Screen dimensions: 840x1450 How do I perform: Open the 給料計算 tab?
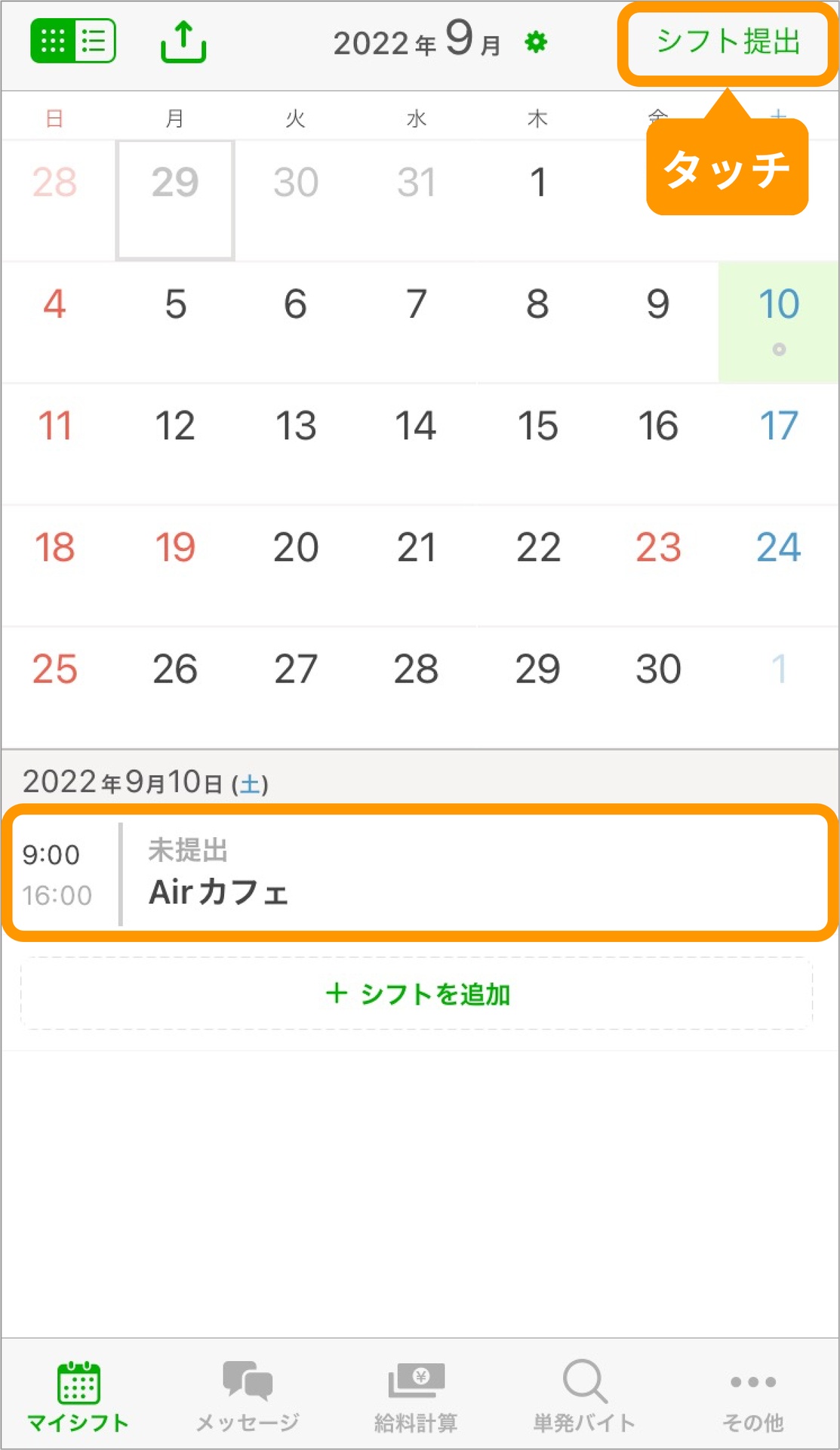[x=416, y=1396]
